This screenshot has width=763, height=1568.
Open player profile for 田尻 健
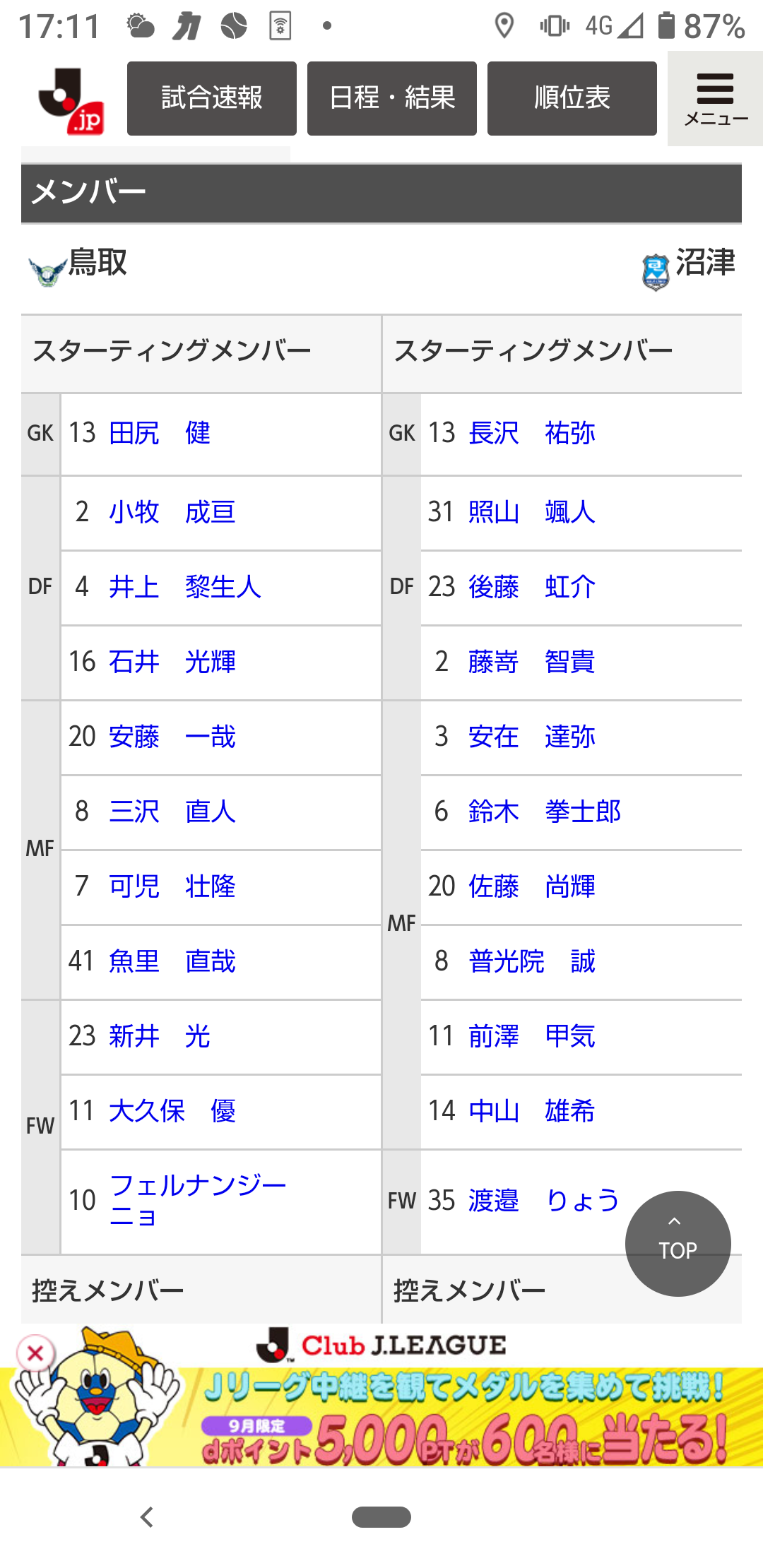pyautogui.click(x=160, y=433)
